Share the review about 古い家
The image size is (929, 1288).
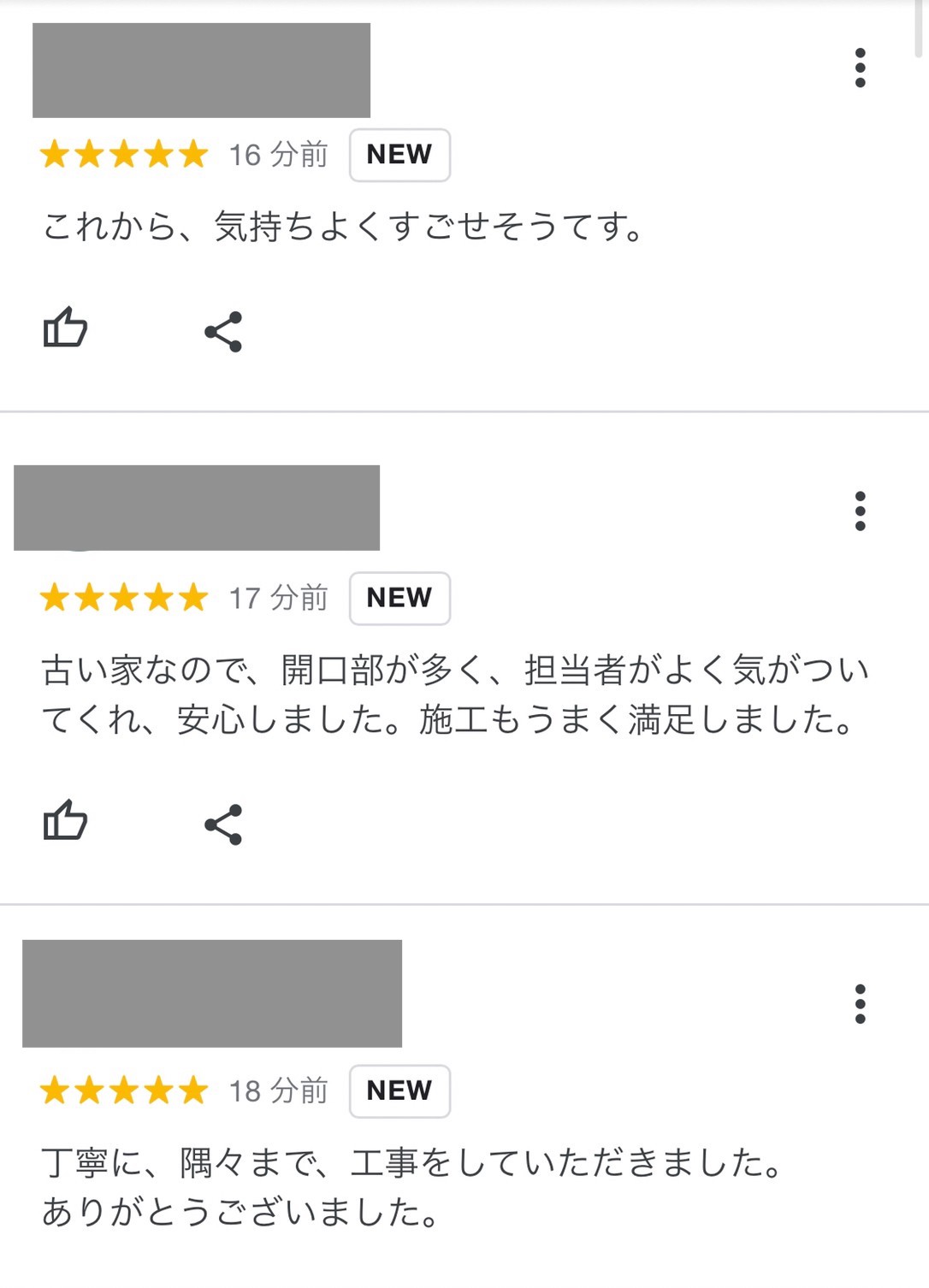point(223,824)
